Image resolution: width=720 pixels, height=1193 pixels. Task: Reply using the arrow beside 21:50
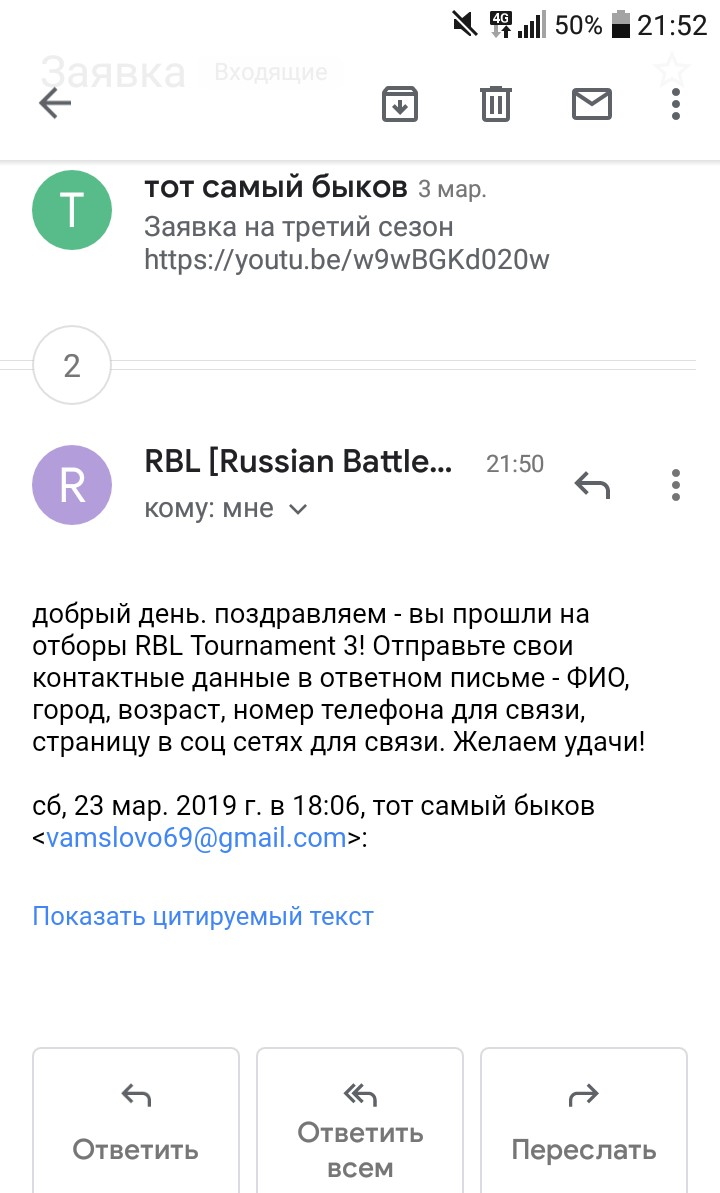[592, 485]
